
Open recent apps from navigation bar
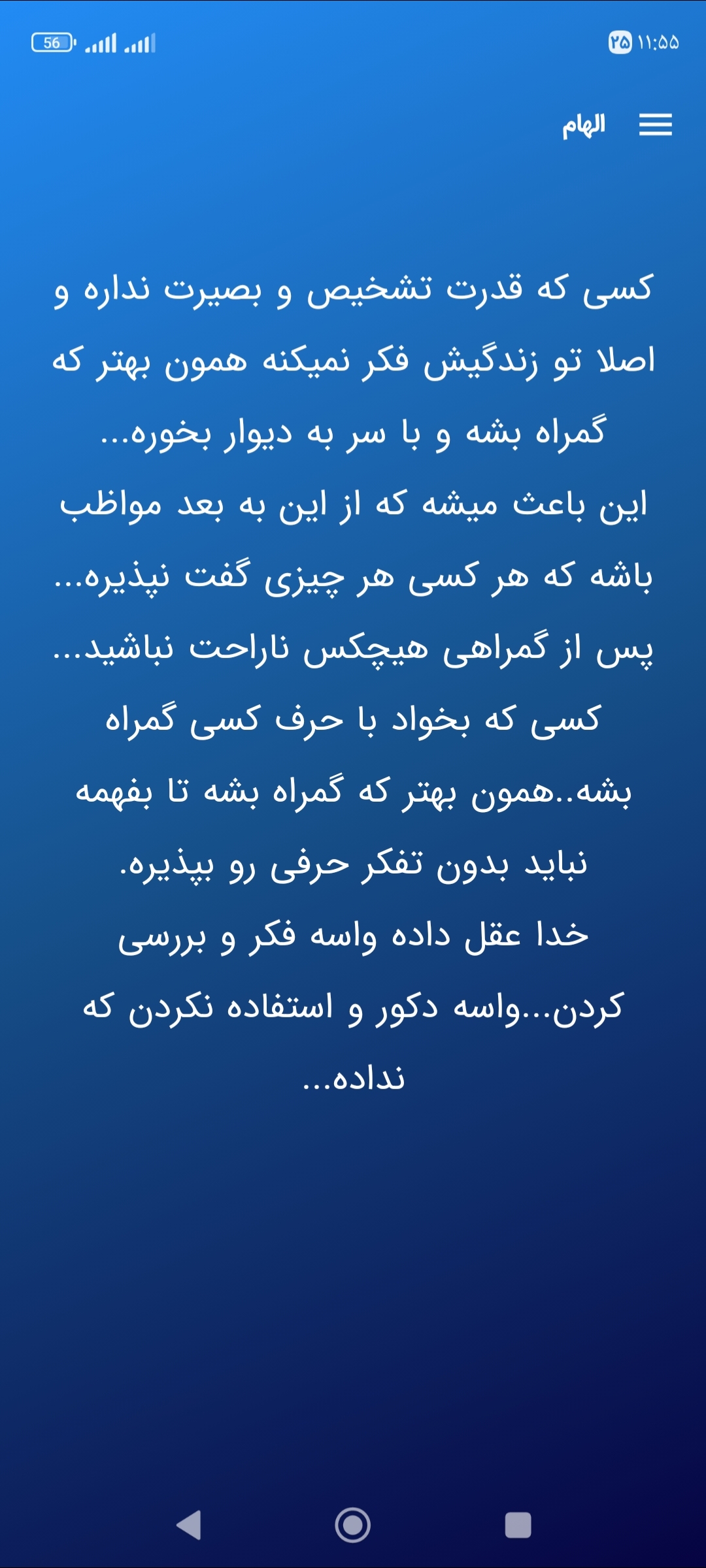point(518,1525)
